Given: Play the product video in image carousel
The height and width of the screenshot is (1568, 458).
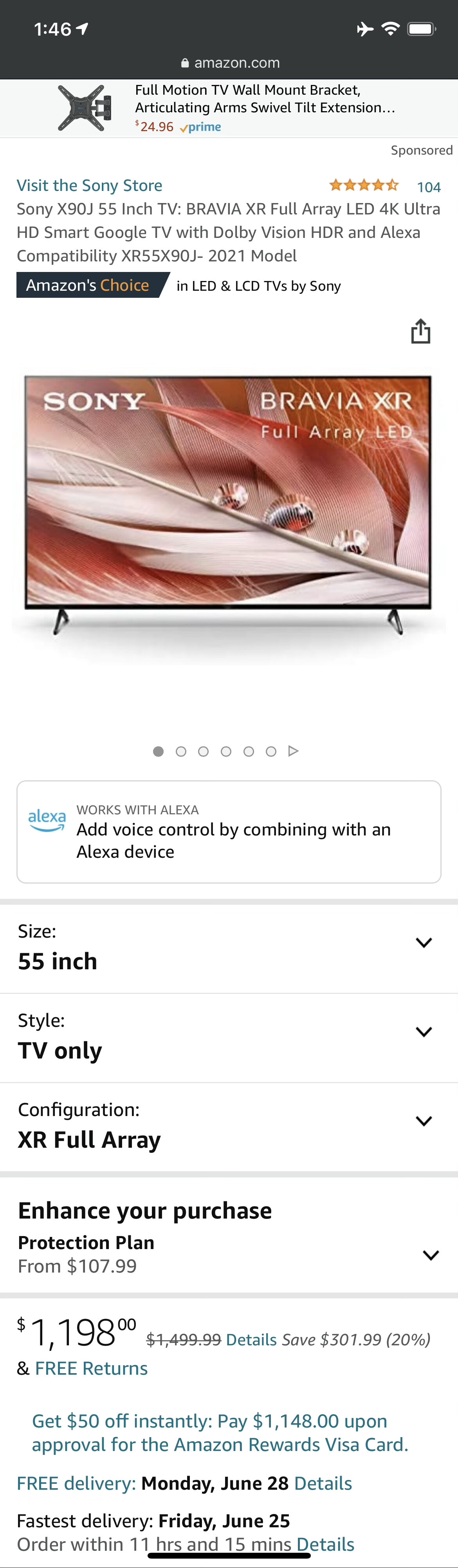Looking at the screenshot, I should point(293,751).
